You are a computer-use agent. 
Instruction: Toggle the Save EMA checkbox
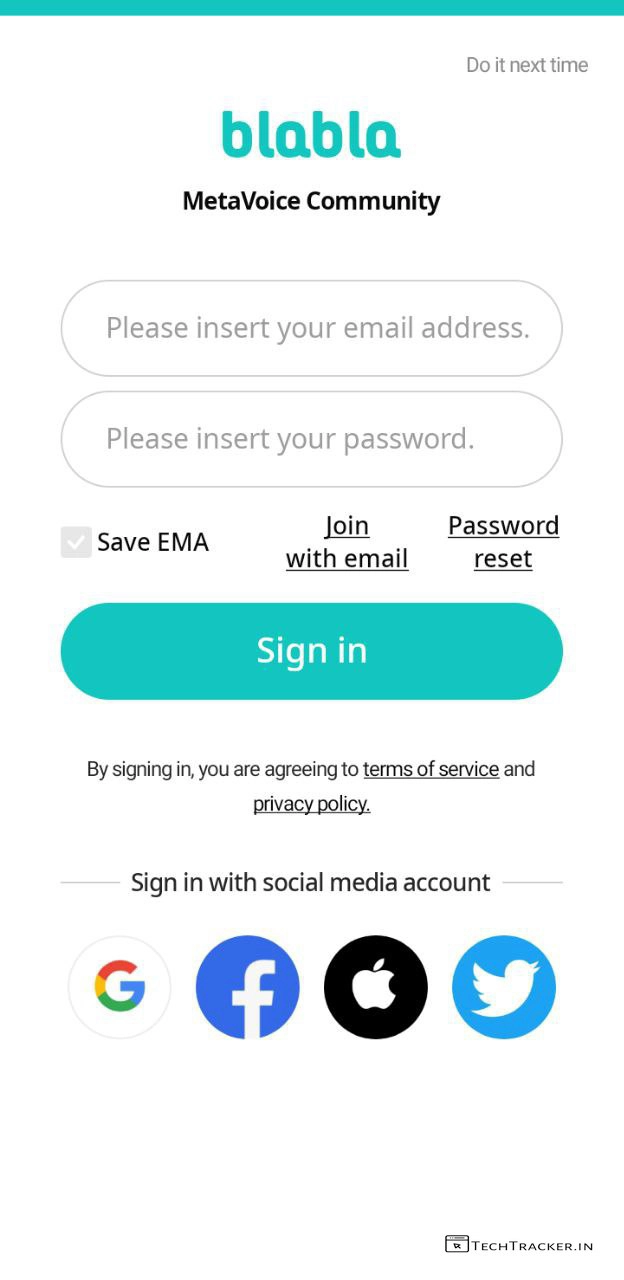pyautogui.click(x=76, y=542)
